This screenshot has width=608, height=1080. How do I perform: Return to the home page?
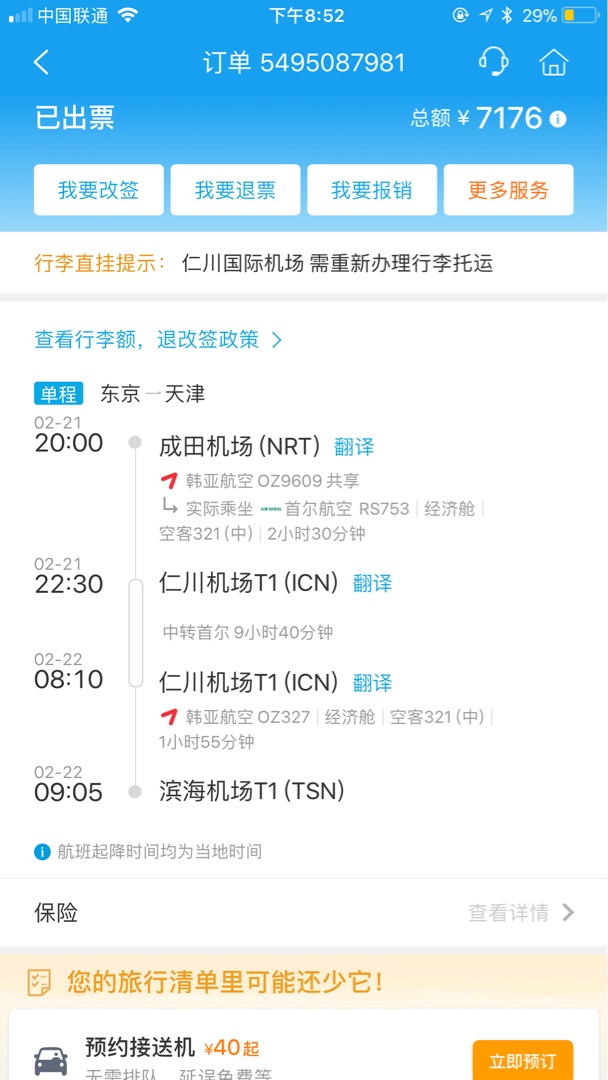point(554,62)
